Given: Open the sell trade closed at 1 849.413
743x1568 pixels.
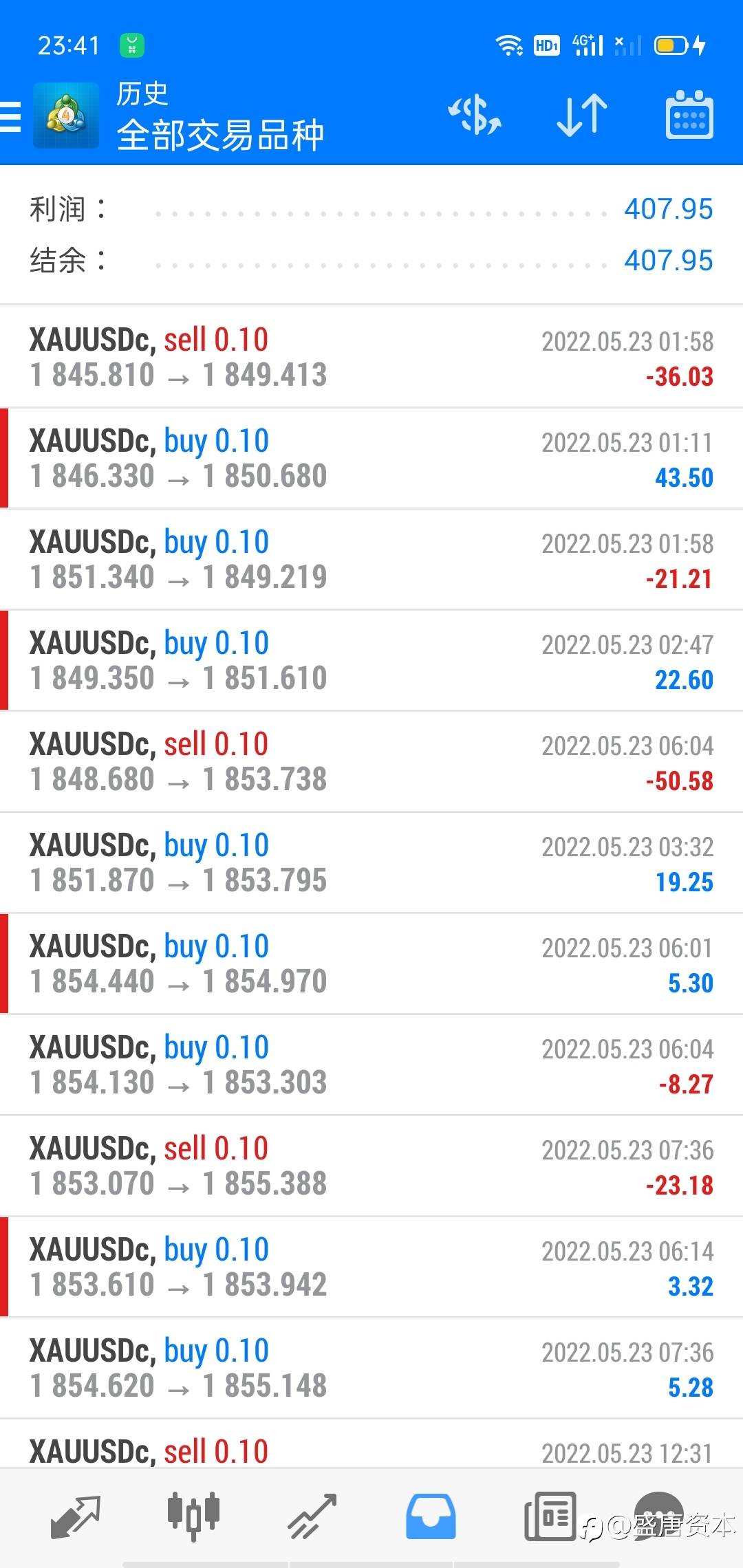Looking at the screenshot, I should pyautogui.click(x=371, y=357).
